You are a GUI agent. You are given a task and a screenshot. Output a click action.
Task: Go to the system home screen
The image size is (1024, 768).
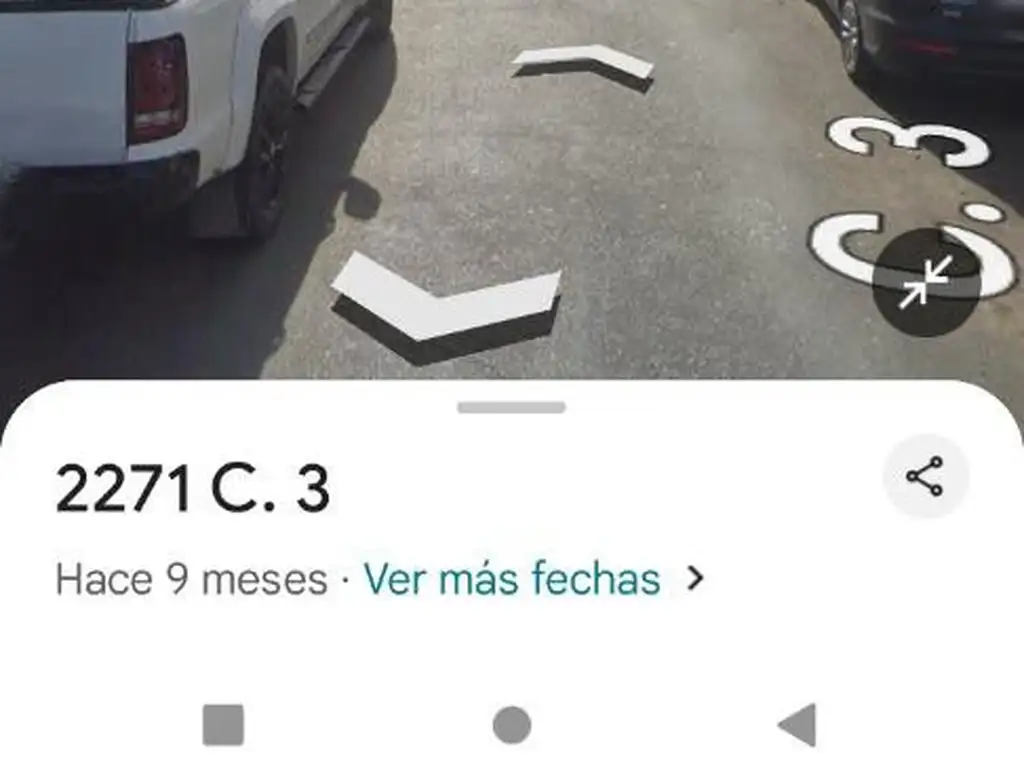tap(512, 725)
